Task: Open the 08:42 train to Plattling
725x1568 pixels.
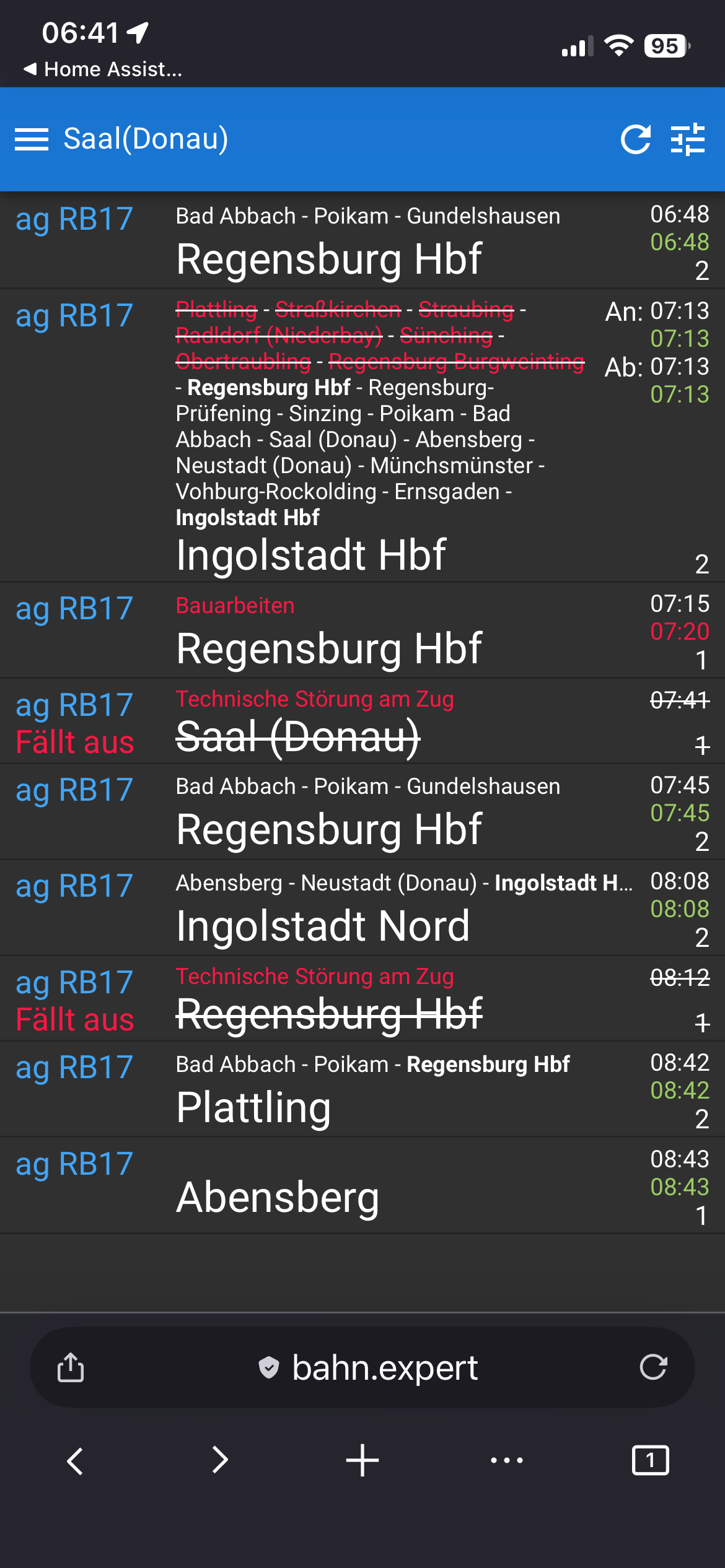Action: click(362, 1089)
